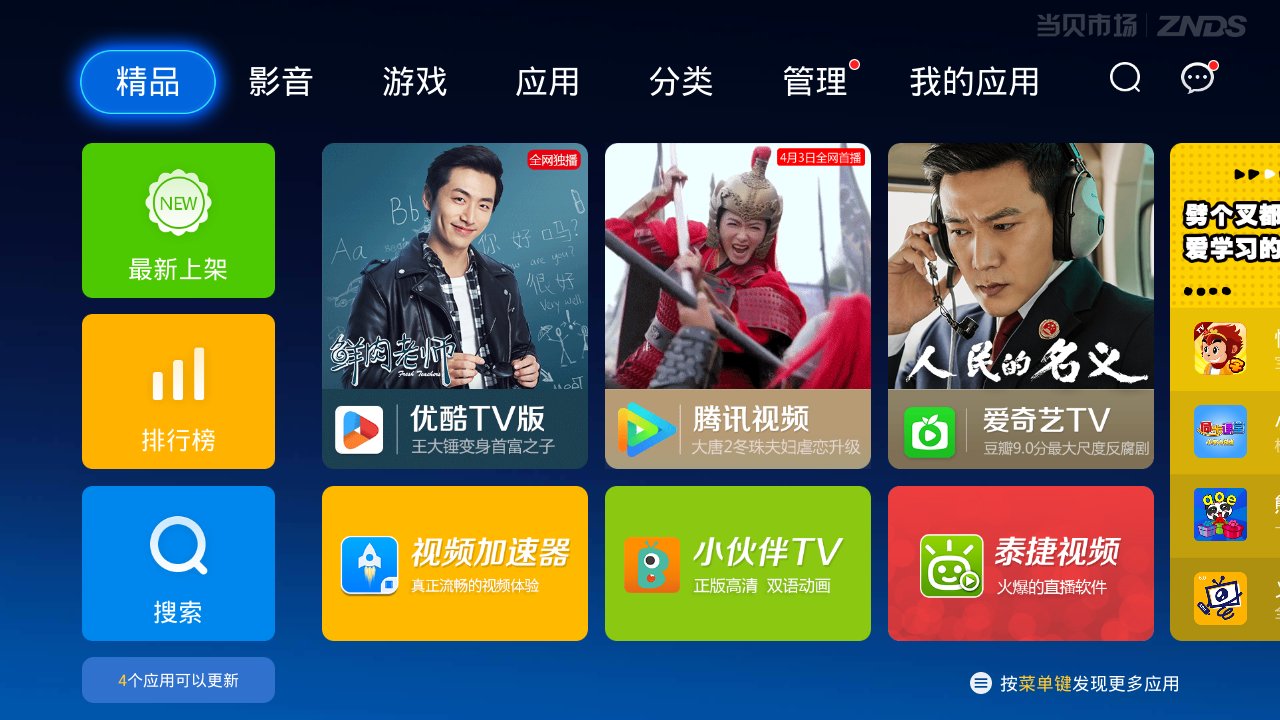This screenshot has width=1280, height=720.
Task: Open the search magnifier icon in top bar
Action: (x=1125, y=78)
